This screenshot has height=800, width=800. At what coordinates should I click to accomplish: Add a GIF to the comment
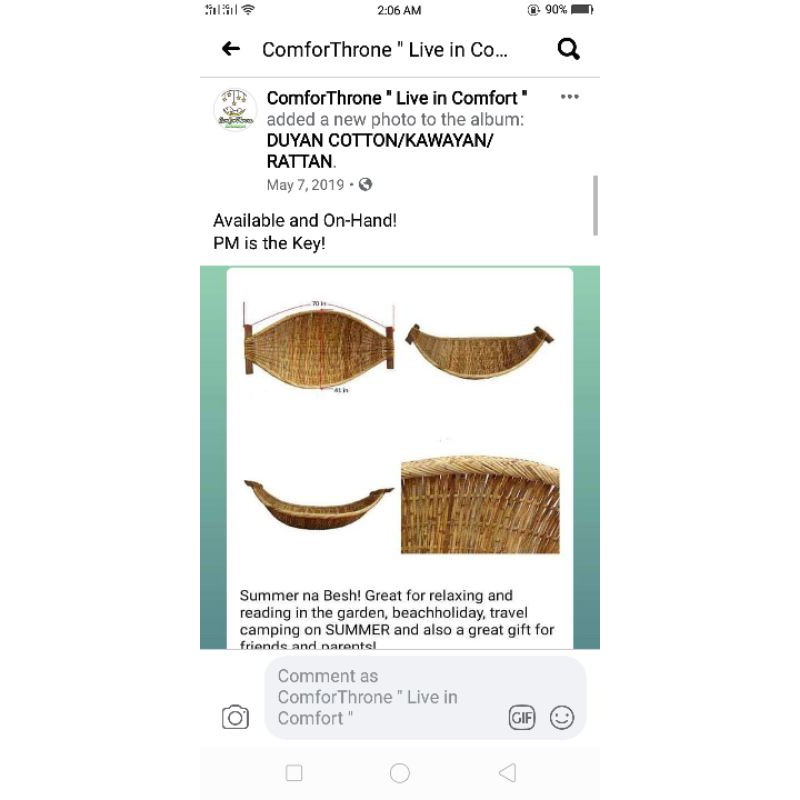(x=522, y=718)
